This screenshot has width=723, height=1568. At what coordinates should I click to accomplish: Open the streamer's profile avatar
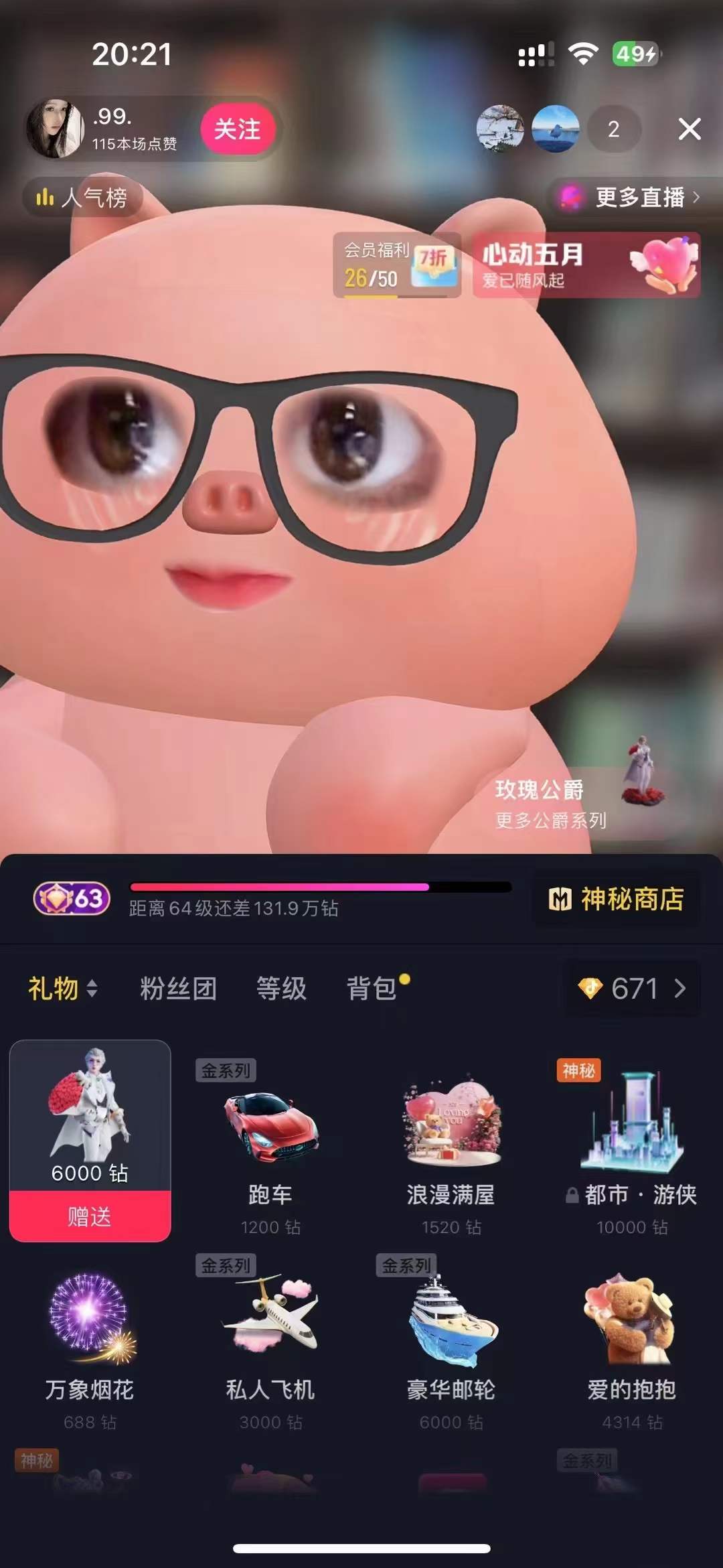click(x=55, y=129)
